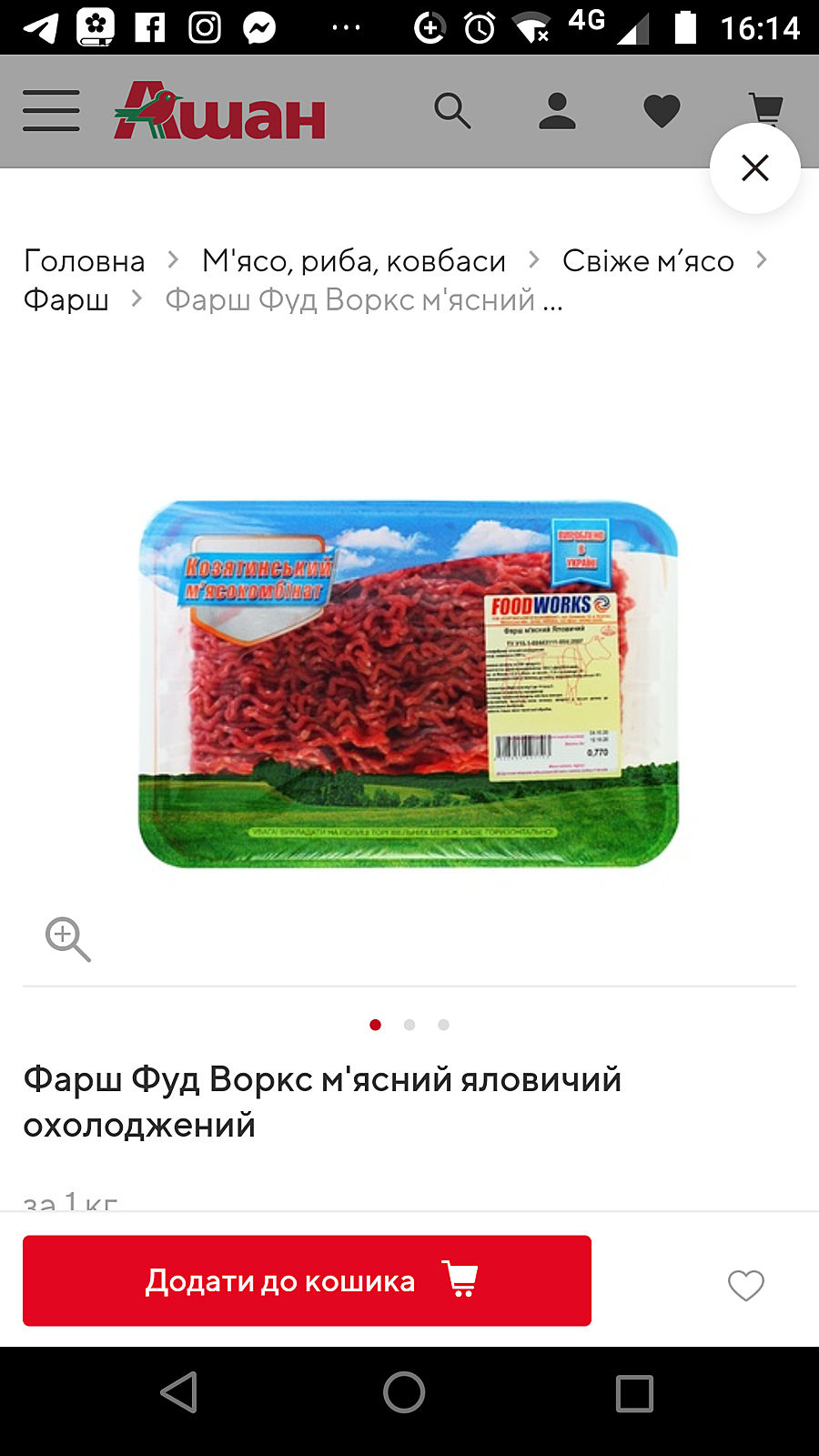Jump to the second product image dot
This screenshot has height=1456, width=819.
coord(409,1025)
